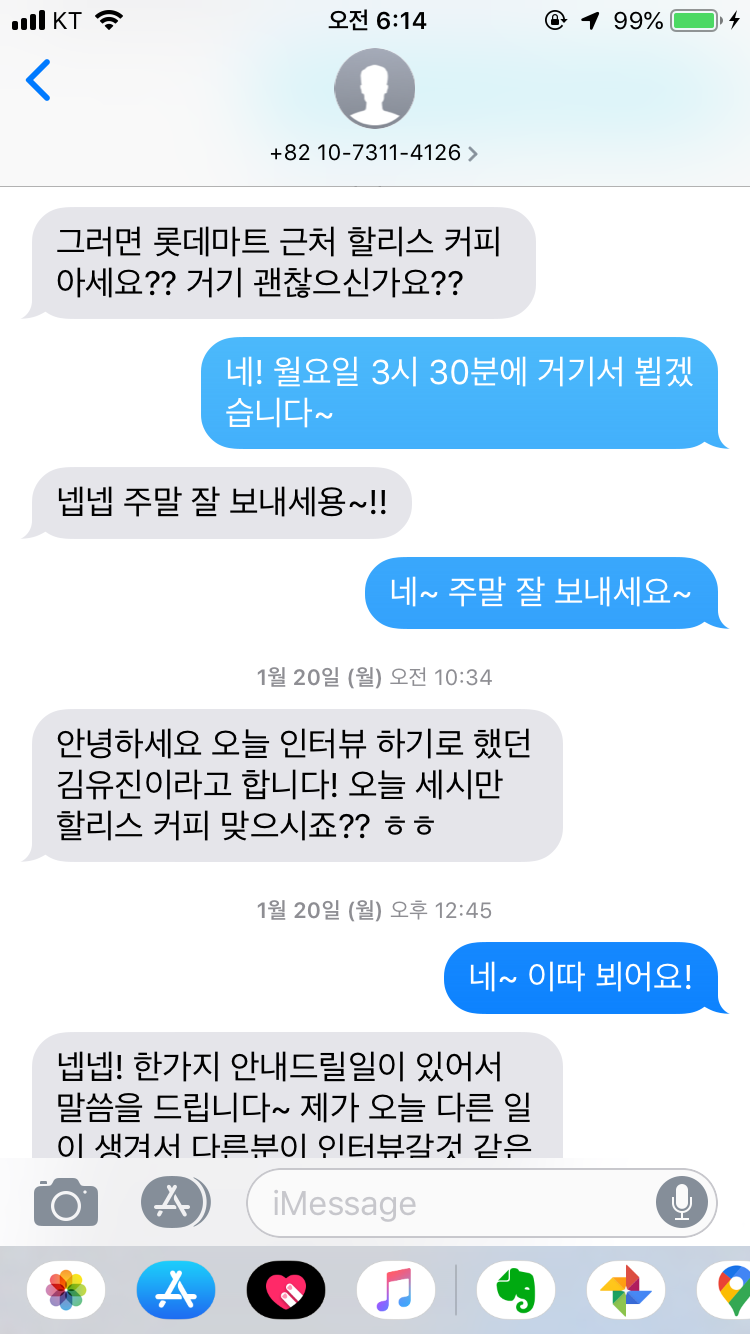The height and width of the screenshot is (1334, 750).
Task: Open the Music iMessage app
Action: click(x=396, y=1290)
